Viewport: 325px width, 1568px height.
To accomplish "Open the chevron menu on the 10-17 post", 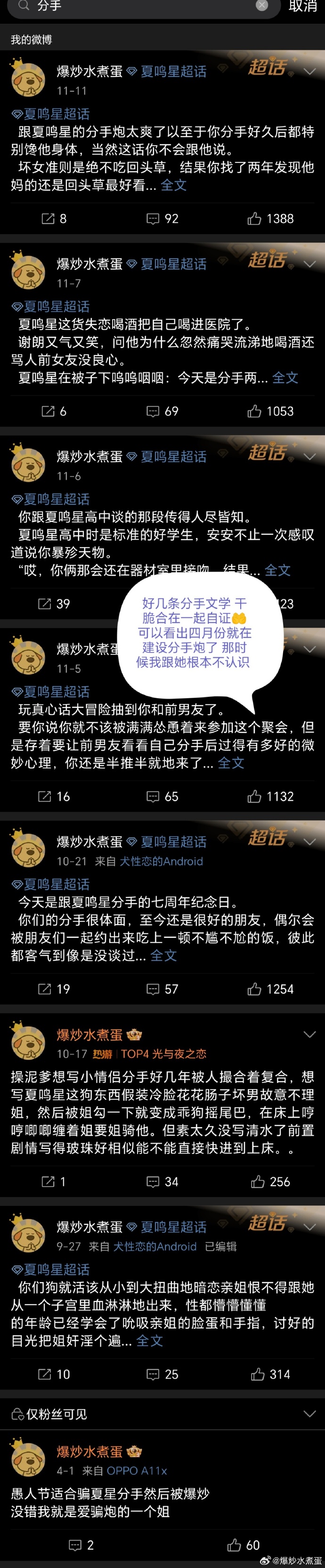I will [x=310, y=1034].
